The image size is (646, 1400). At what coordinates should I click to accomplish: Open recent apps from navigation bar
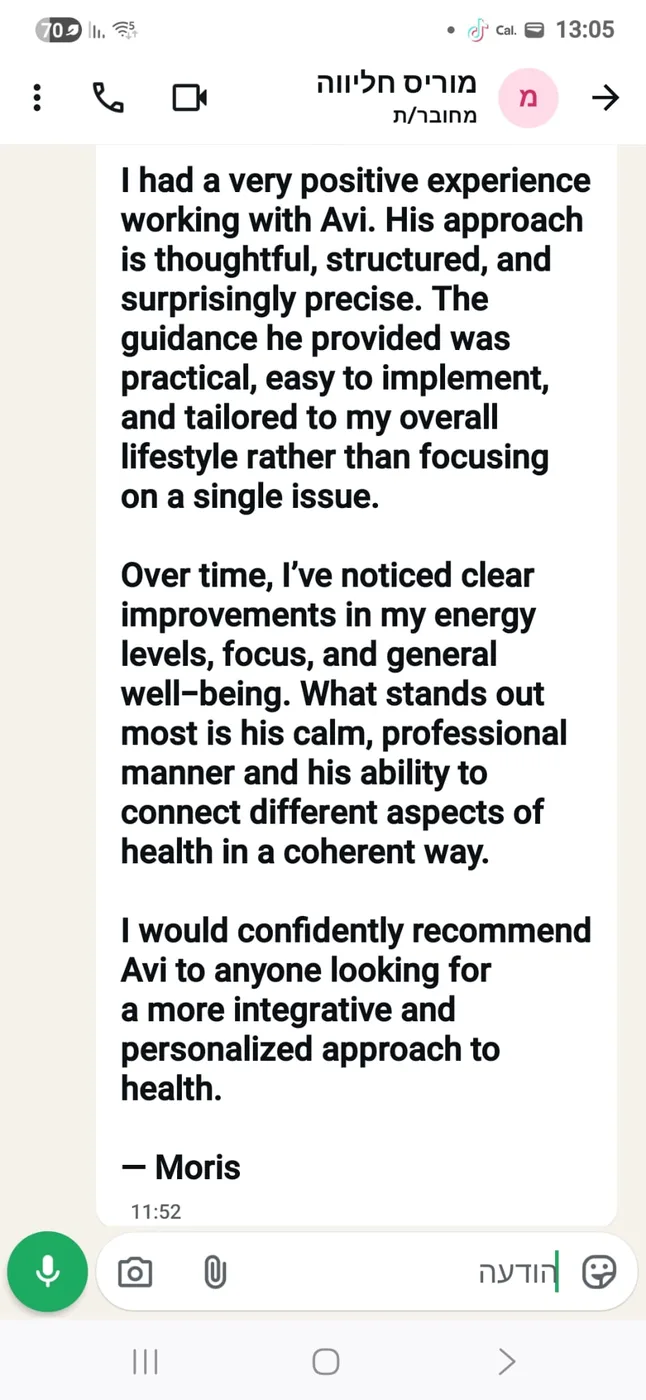pyautogui.click(x=145, y=1361)
